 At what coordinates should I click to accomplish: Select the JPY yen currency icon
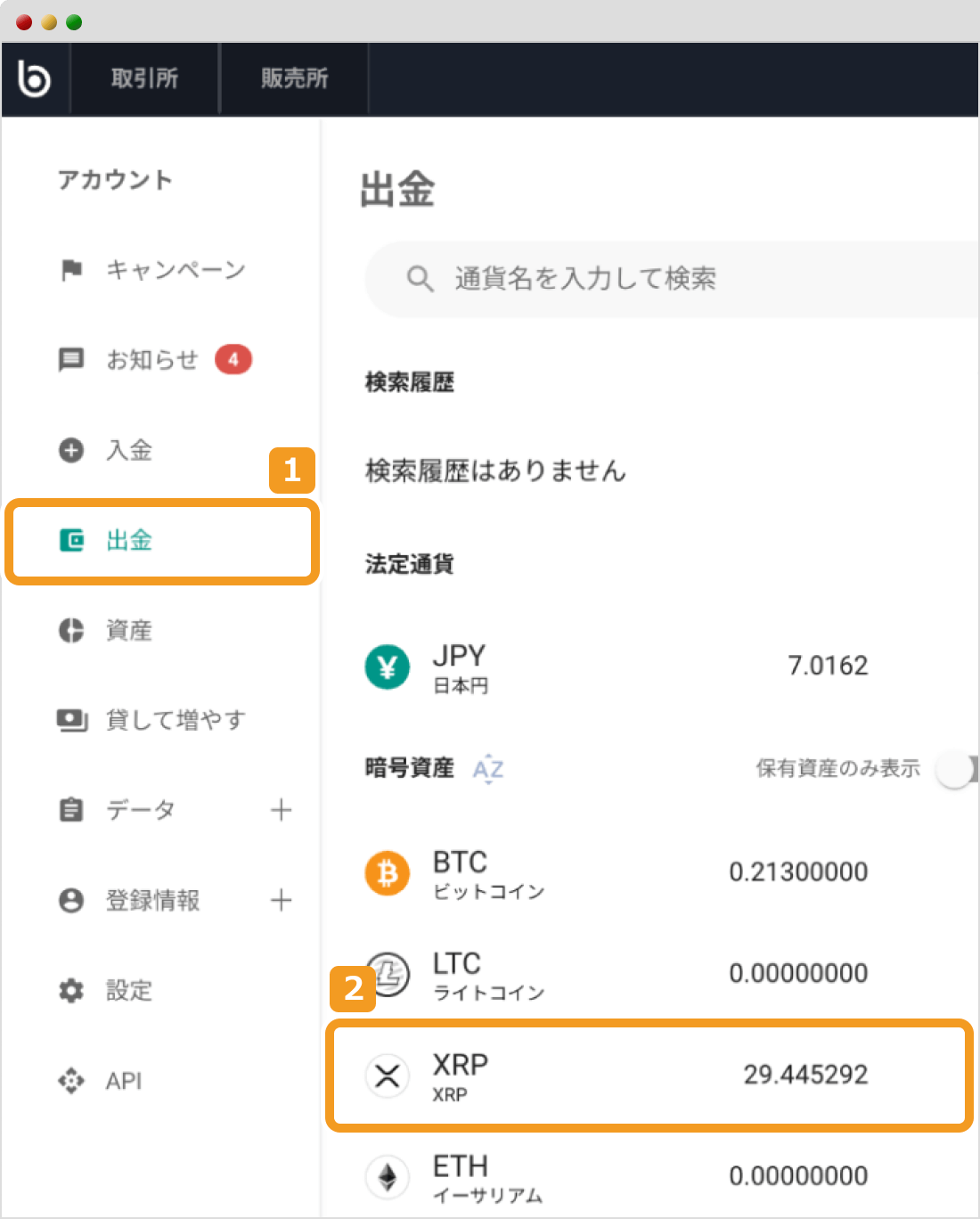(x=387, y=667)
